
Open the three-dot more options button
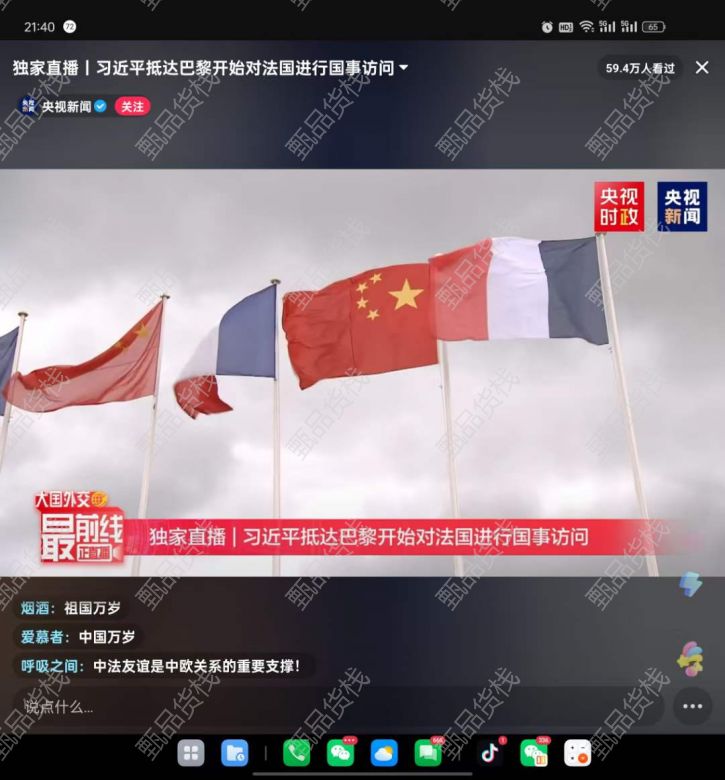(692, 706)
